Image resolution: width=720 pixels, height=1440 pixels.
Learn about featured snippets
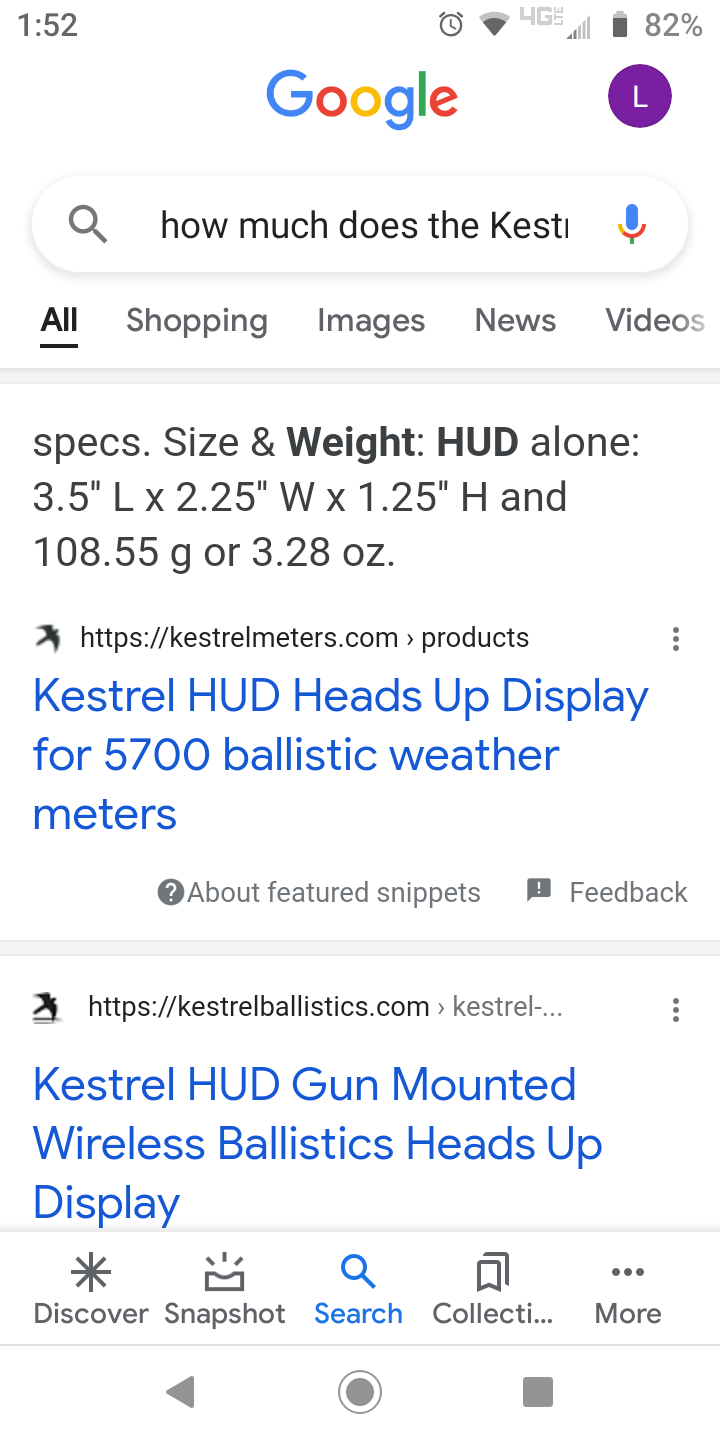[x=320, y=892]
